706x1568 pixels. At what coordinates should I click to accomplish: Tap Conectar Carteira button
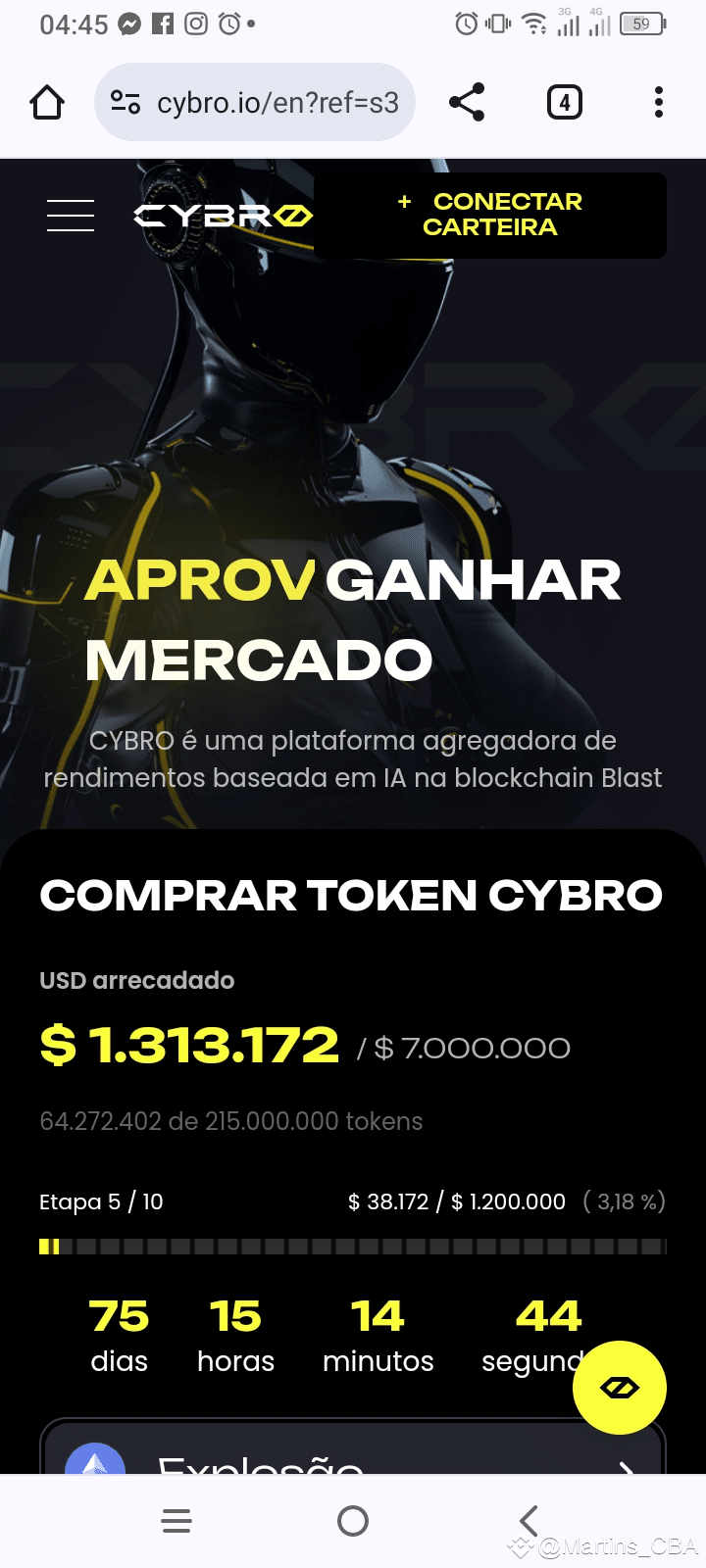pos(490,215)
